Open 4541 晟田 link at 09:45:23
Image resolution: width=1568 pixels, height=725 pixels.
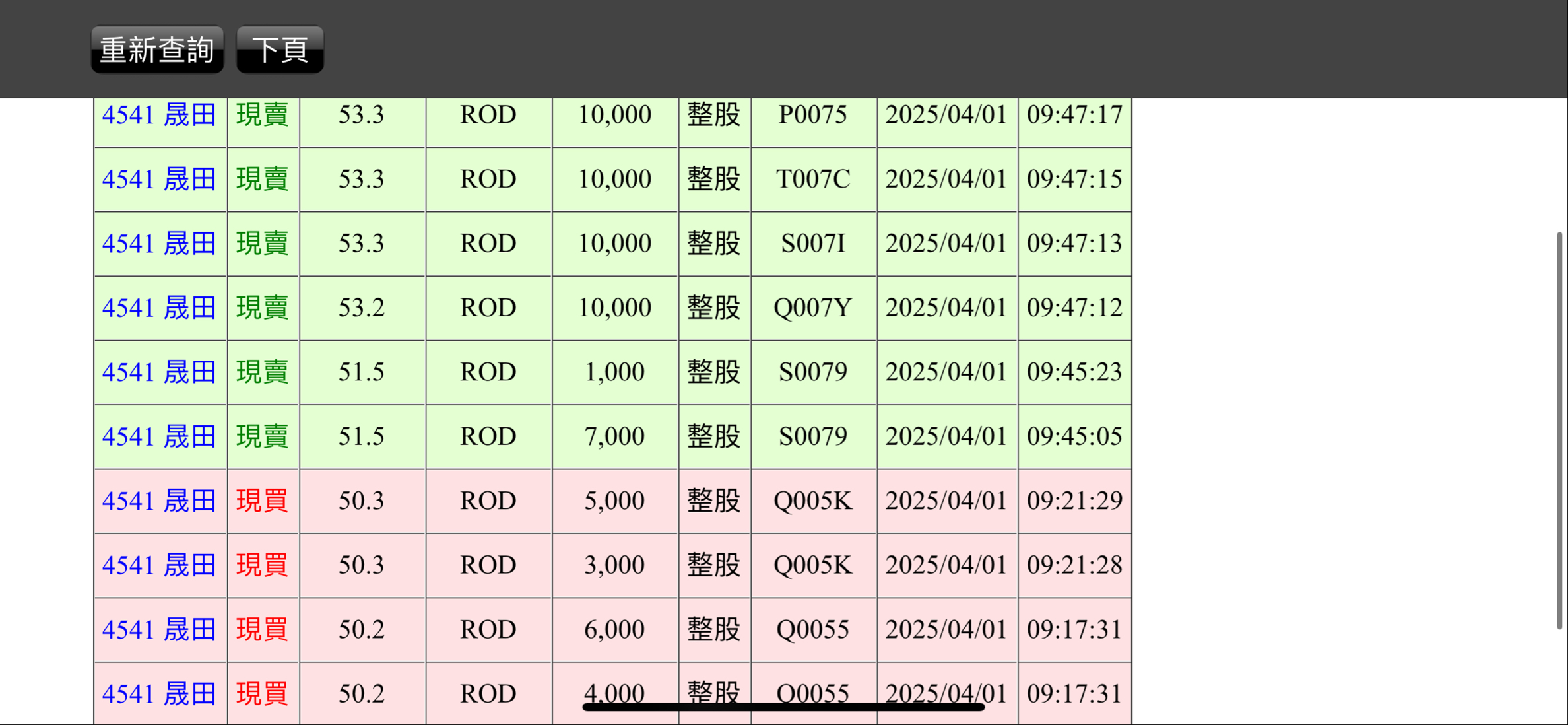click(159, 372)
